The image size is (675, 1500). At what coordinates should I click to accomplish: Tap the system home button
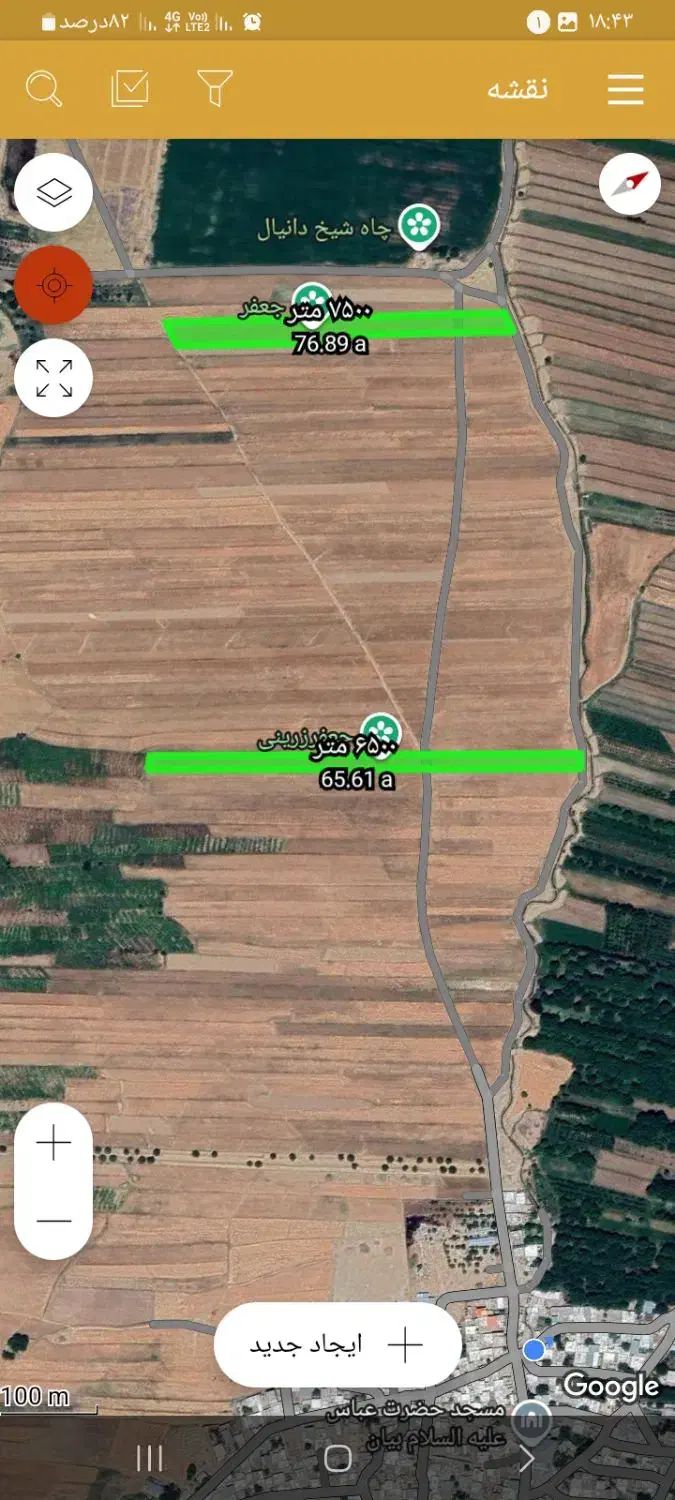338,1458
